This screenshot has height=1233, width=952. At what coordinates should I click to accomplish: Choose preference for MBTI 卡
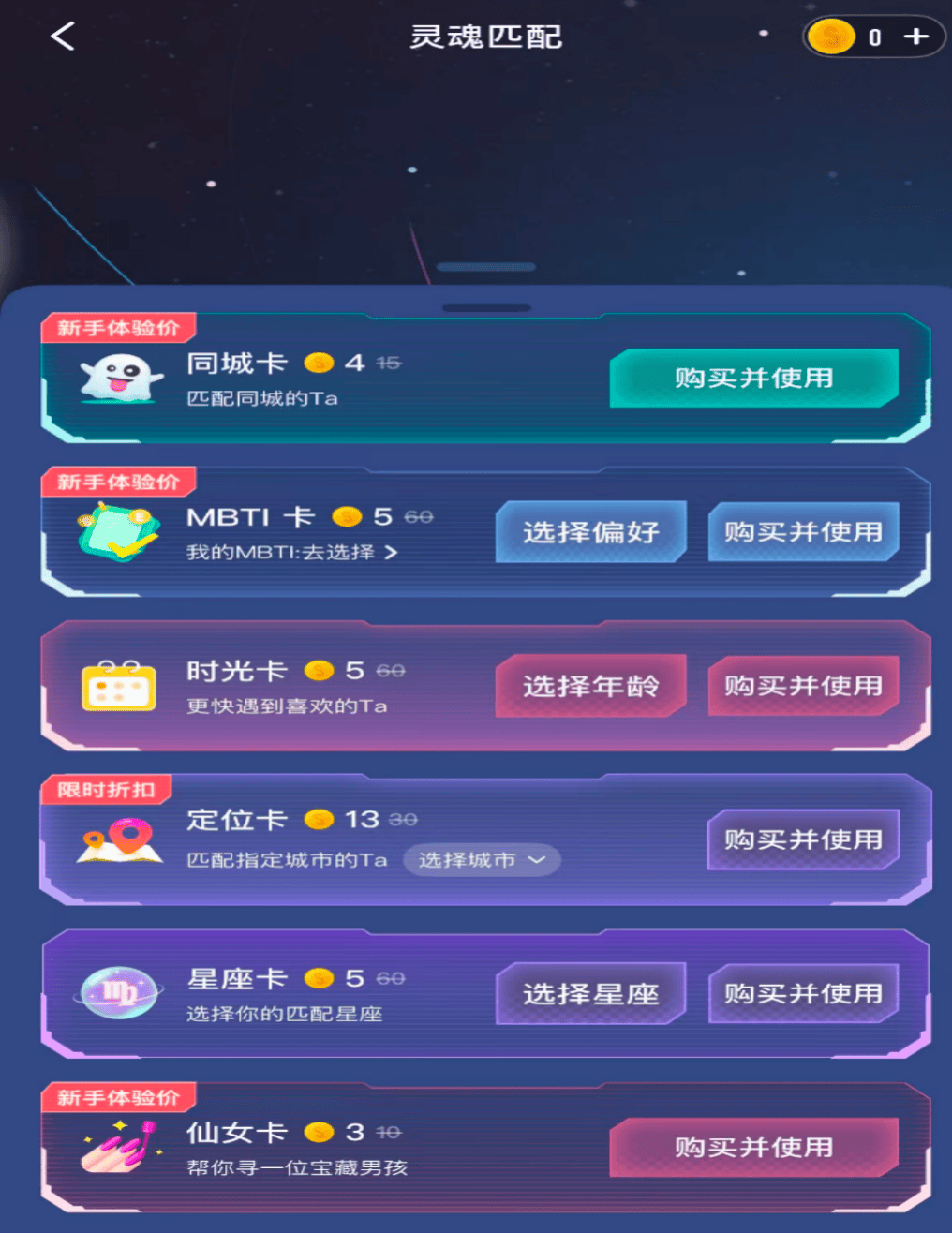[590, 532]
